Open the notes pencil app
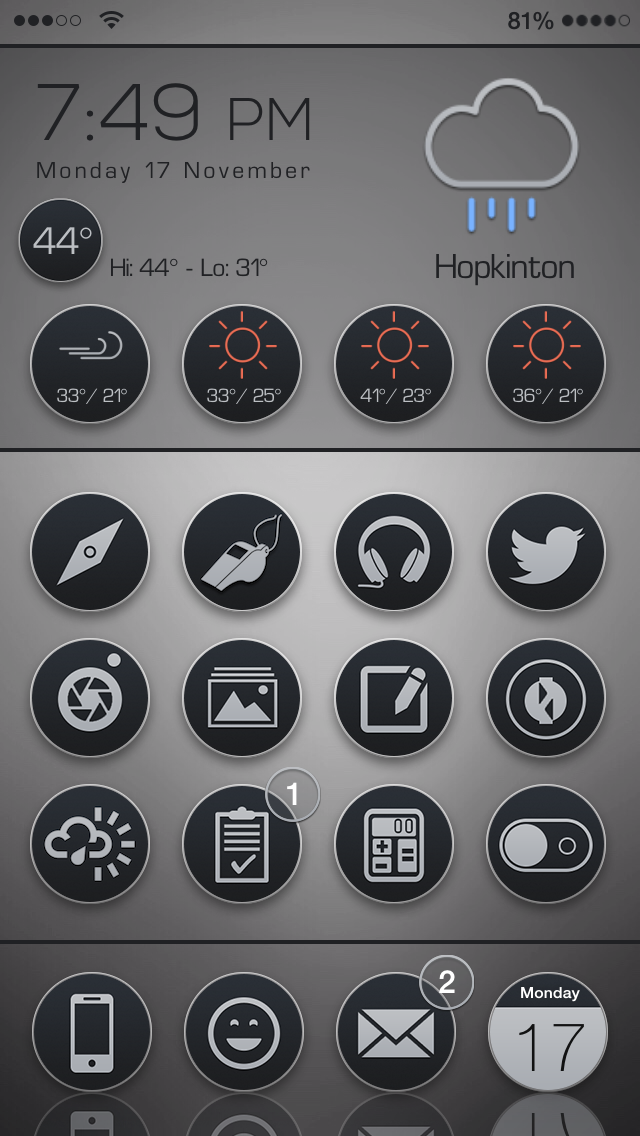This screenshot has width=640, height=1136. pyautogui.click(x=394, y=697)
